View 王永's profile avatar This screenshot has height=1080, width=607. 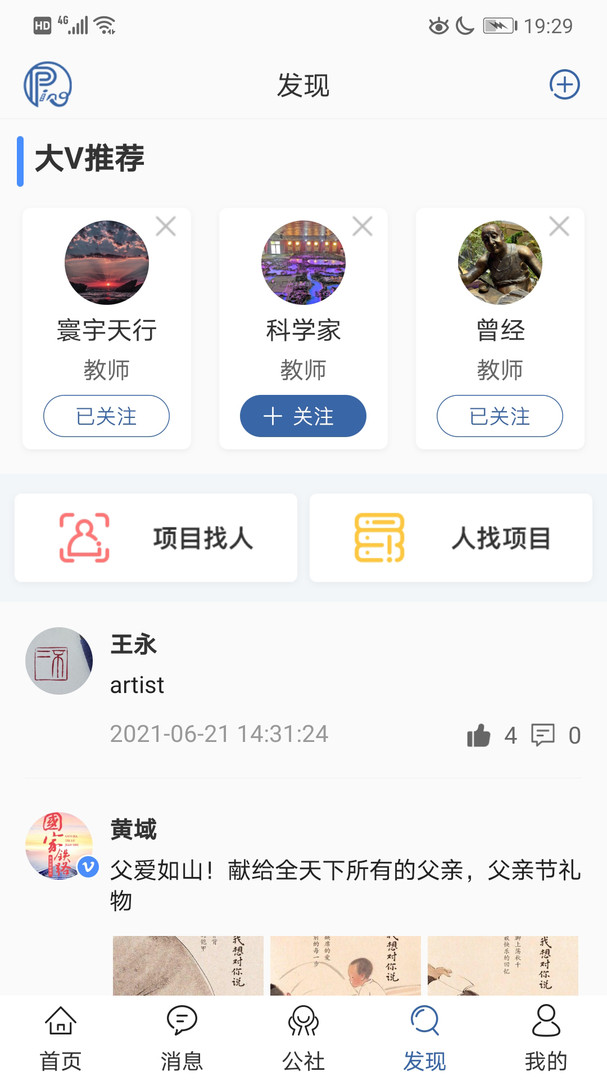point(59,661)
